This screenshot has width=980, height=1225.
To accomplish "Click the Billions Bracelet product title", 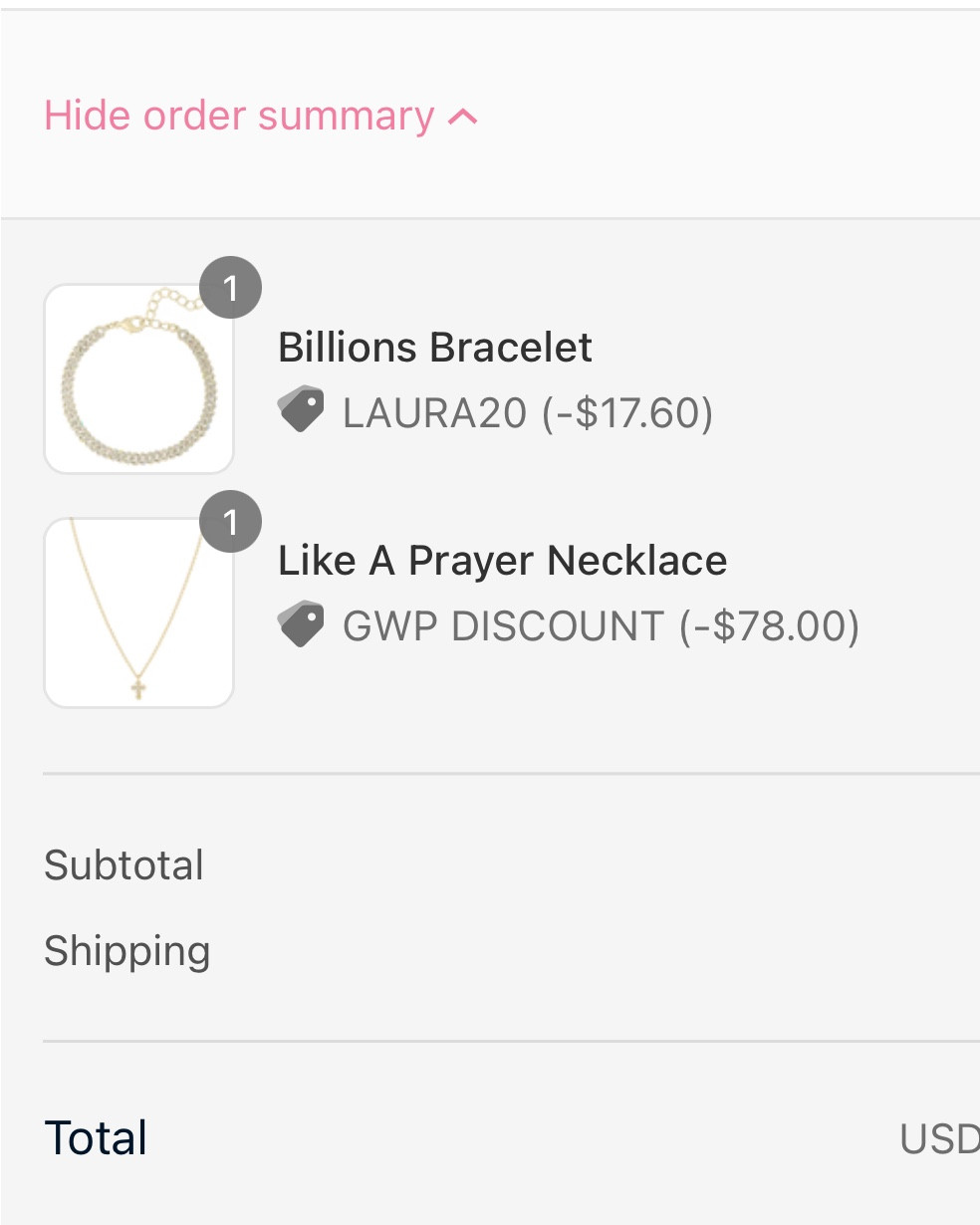I will tap(435, 347).
